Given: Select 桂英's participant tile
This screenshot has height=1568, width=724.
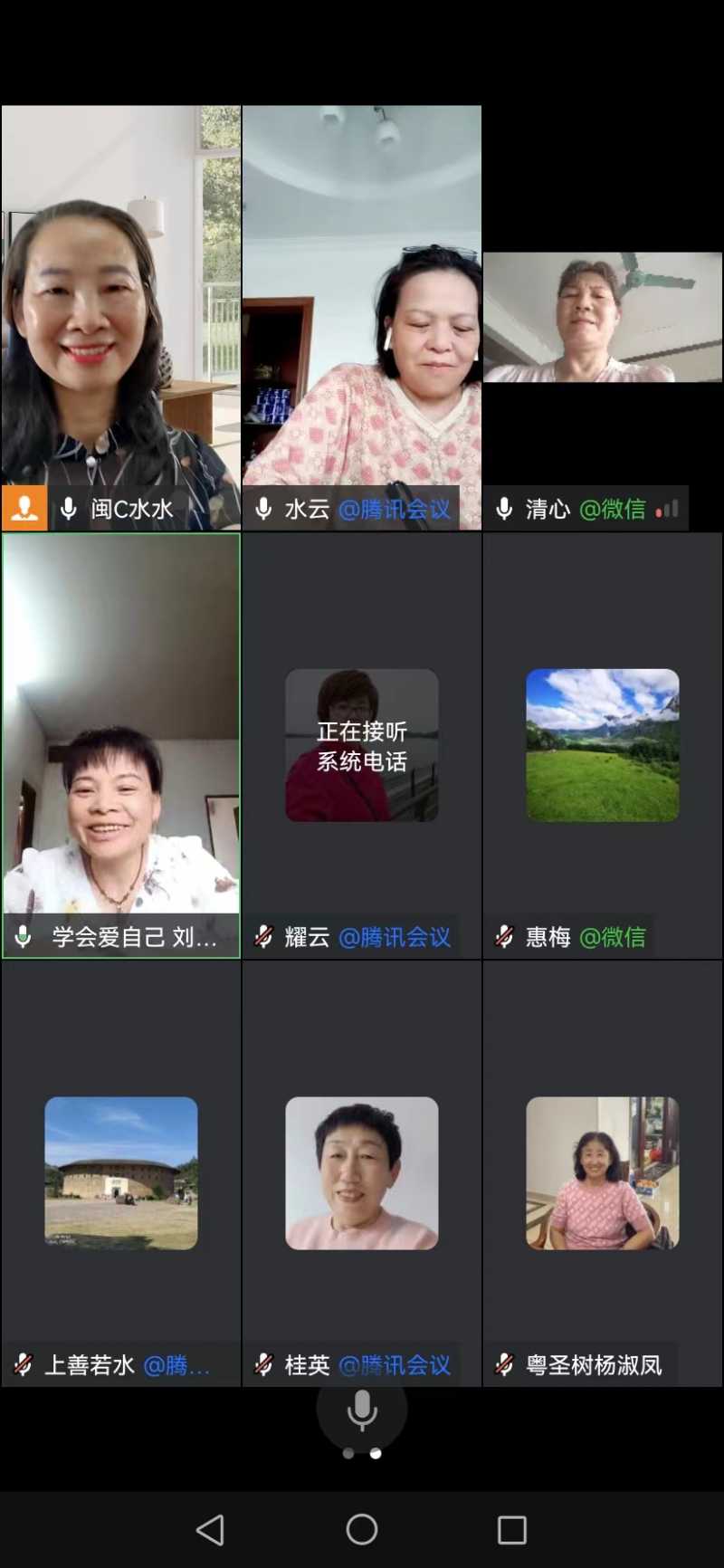Looking at the screenshot, I should [362, 1173].
